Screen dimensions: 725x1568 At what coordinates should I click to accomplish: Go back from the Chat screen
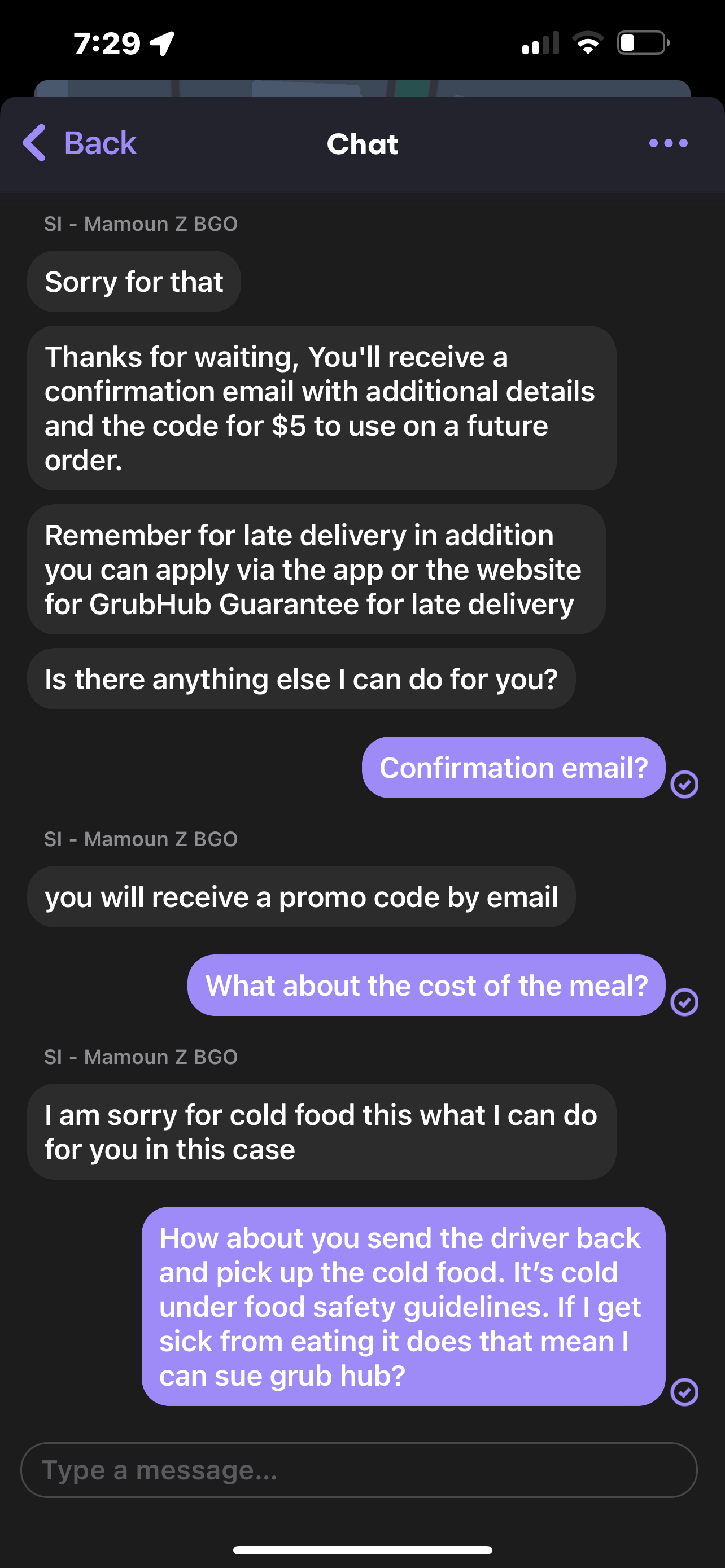click(80, 143)
